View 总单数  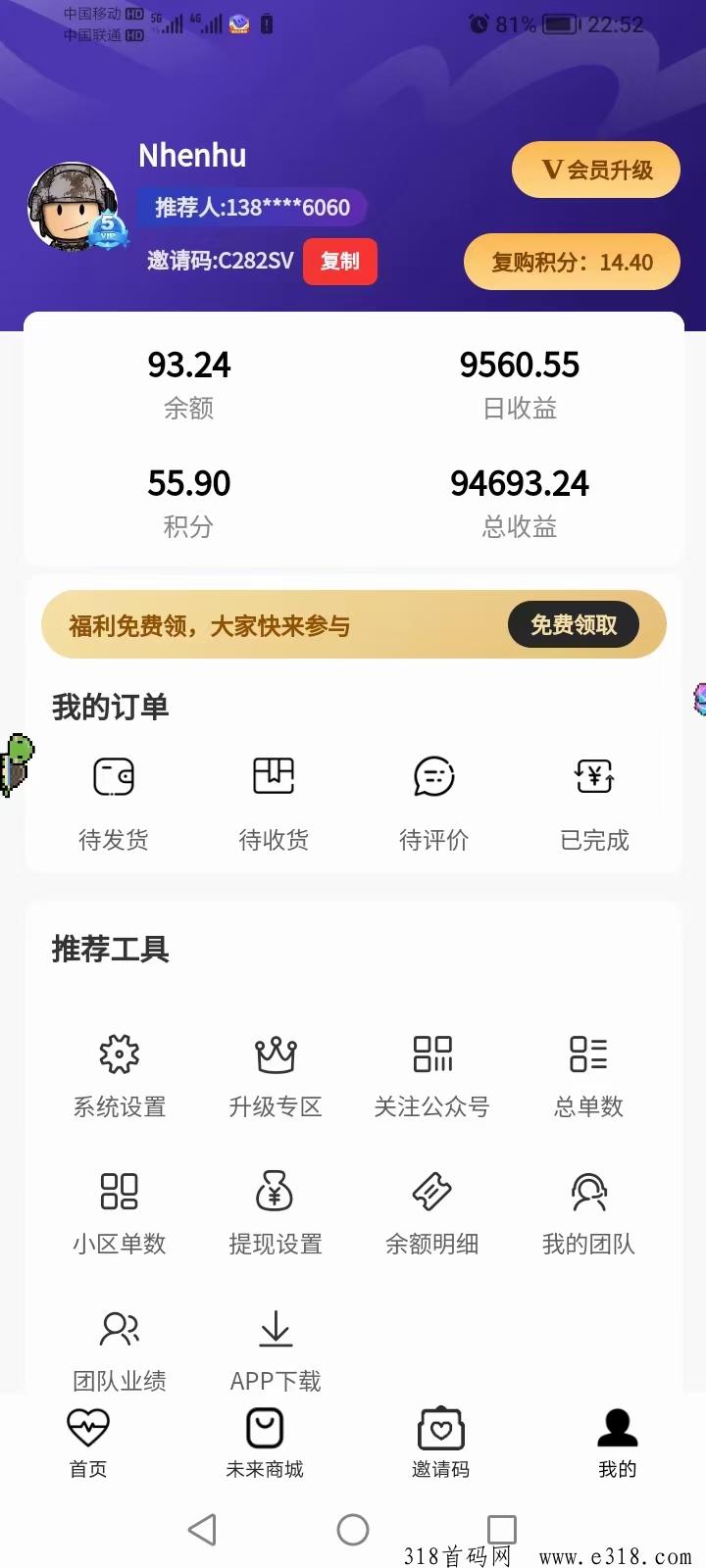point(588,1075)
